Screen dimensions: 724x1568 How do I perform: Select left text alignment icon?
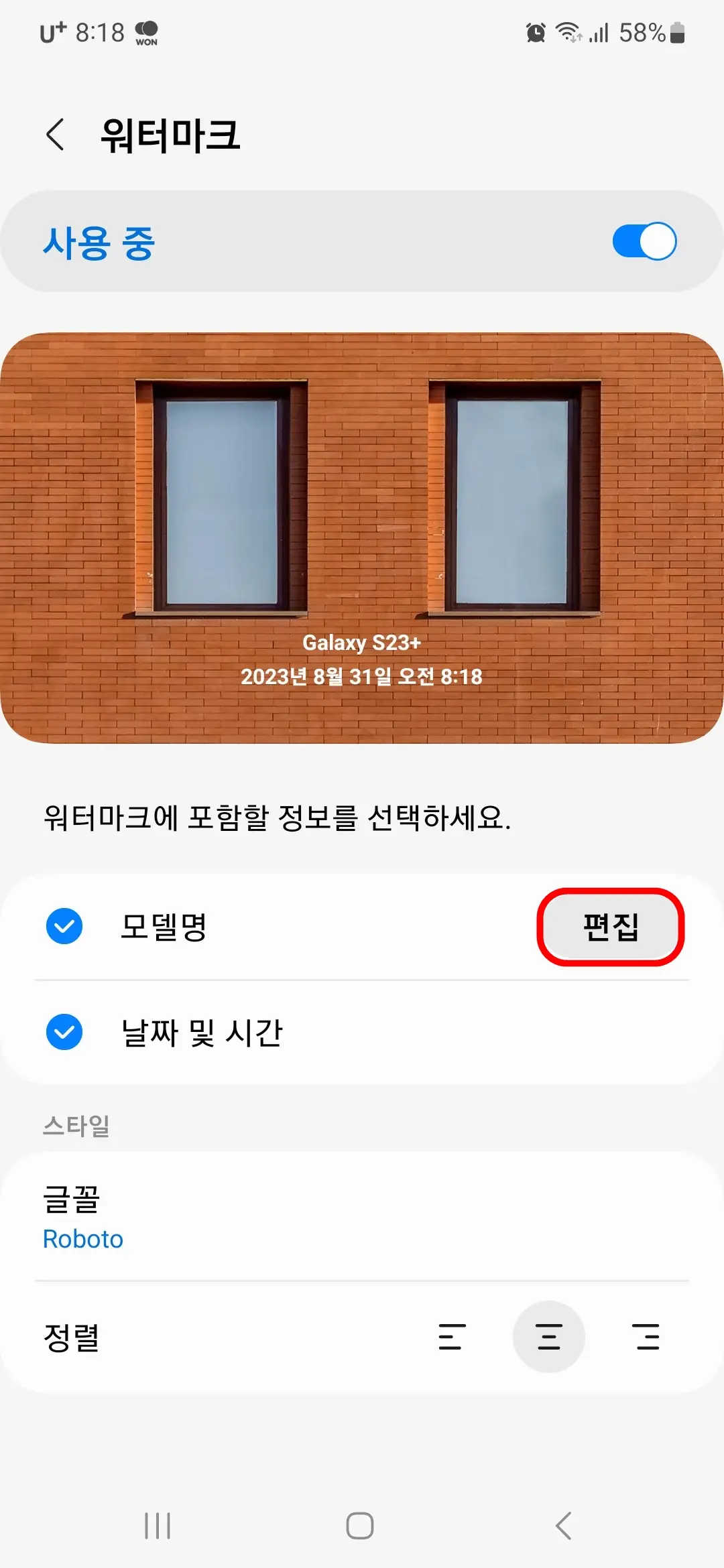click(452, 1337)
